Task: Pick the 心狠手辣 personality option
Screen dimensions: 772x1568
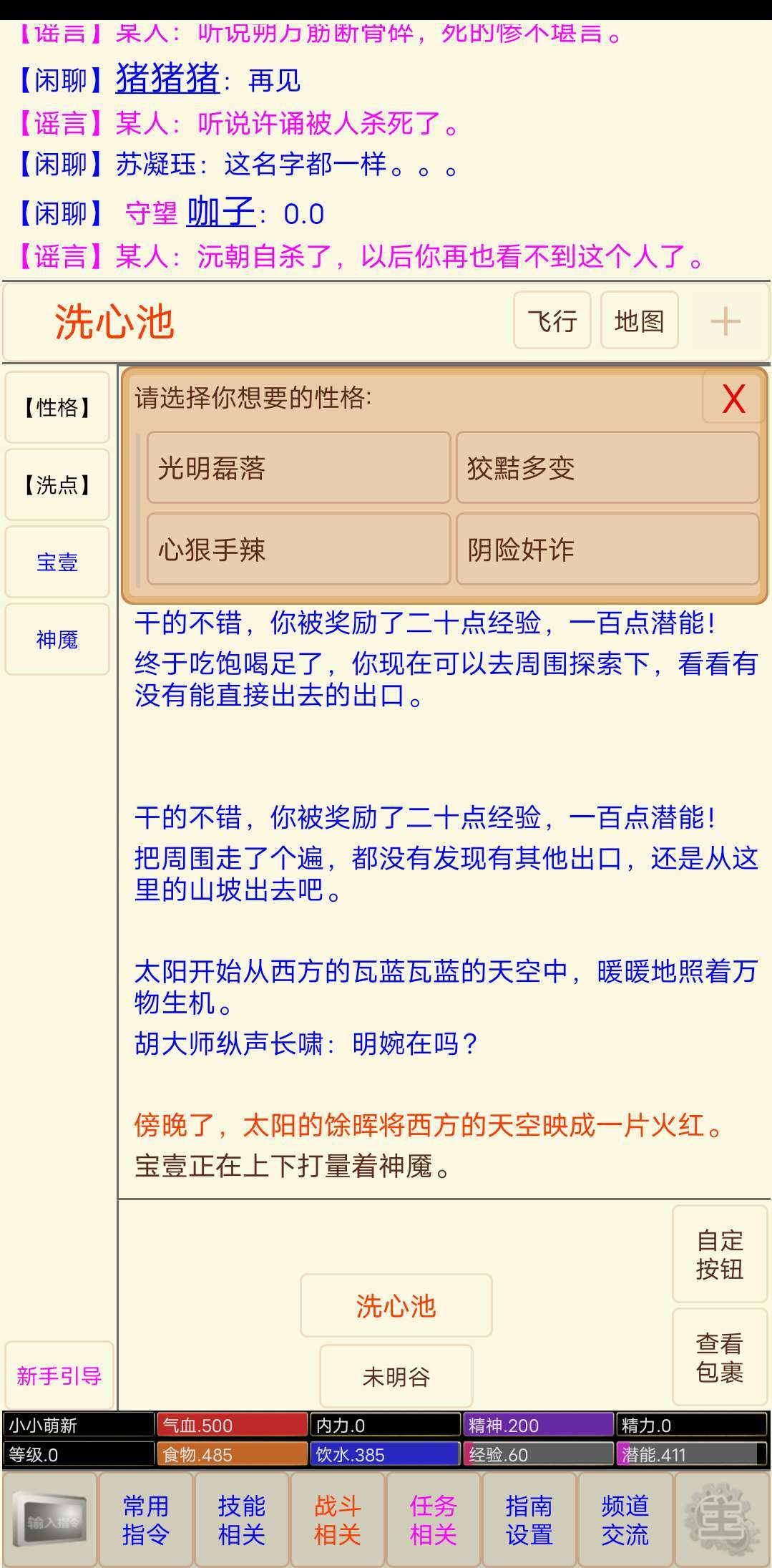Action: [298, 550]
